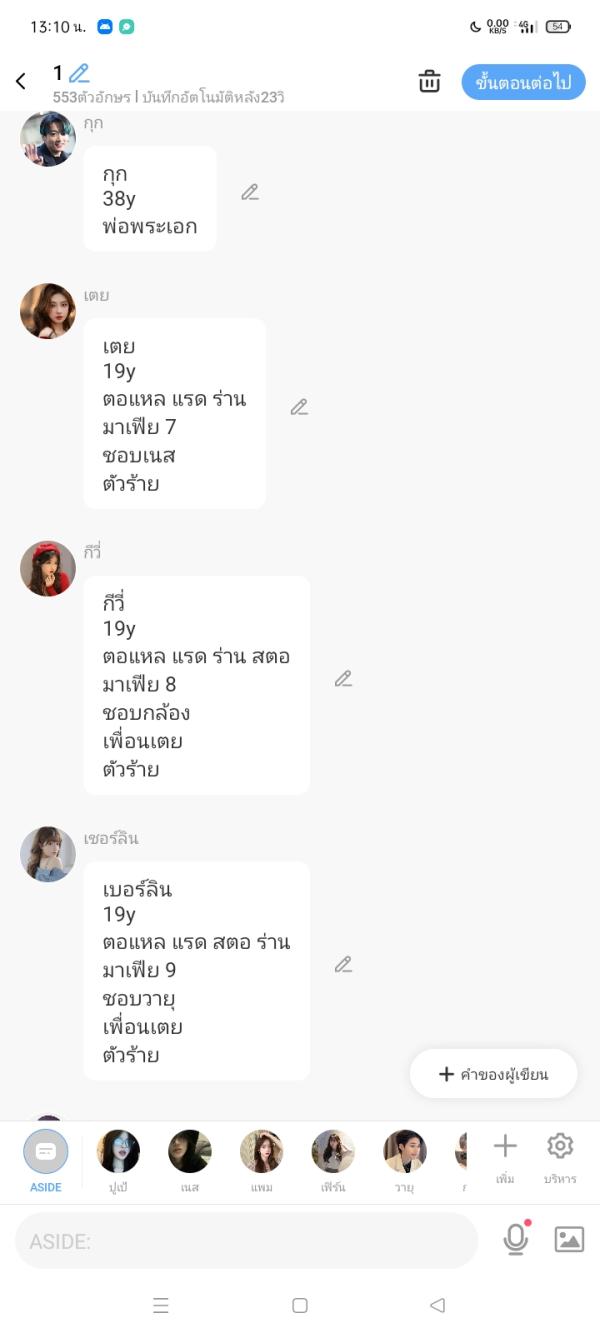The width and height of the screenshot is (600, 1333).
Task: Choose character แพม as speaker
Action: pyautogui.click(x=262, y=1152)
